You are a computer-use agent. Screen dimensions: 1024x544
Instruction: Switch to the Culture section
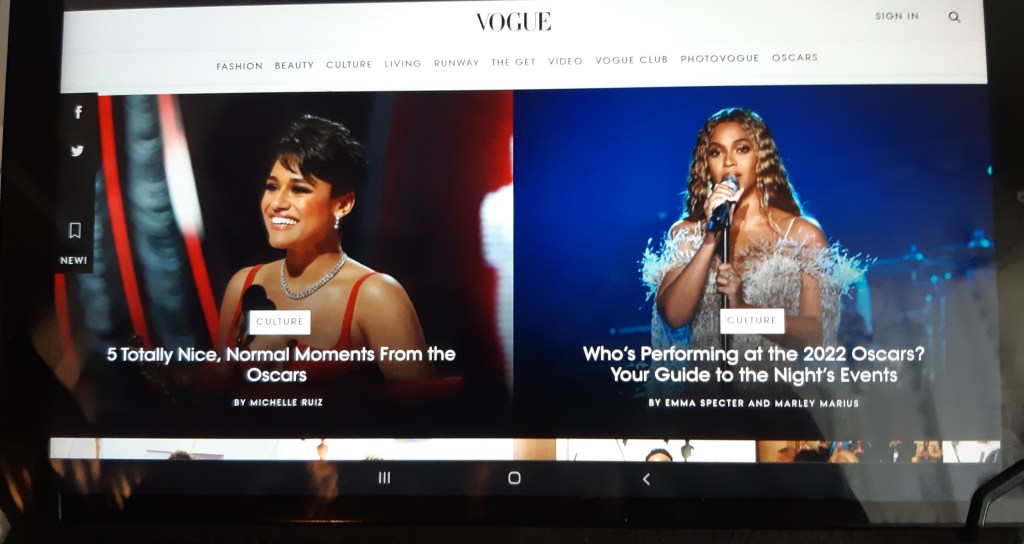pyautogui.click(x=349, y=65)
